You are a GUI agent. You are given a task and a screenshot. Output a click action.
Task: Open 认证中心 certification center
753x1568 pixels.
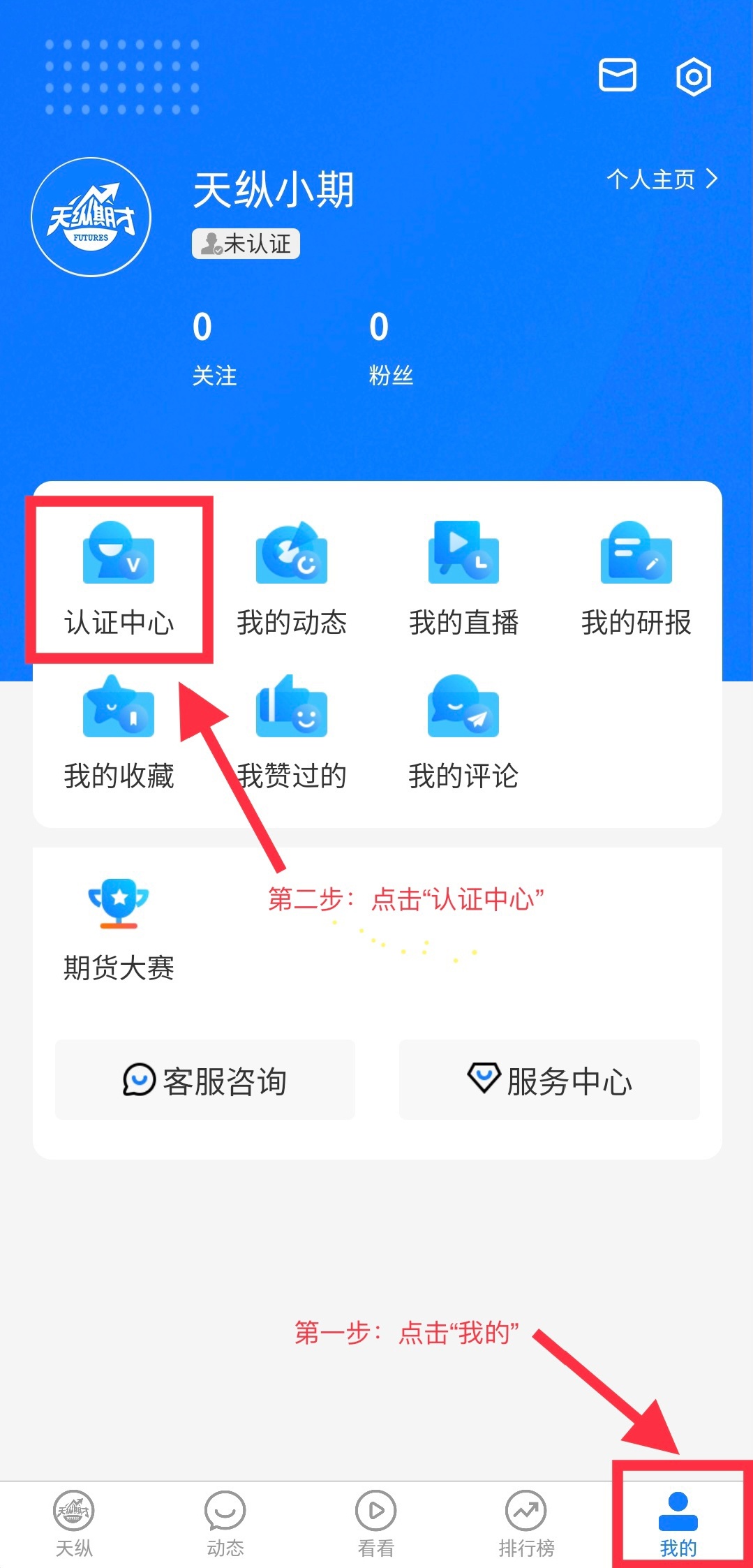[119, 579]
